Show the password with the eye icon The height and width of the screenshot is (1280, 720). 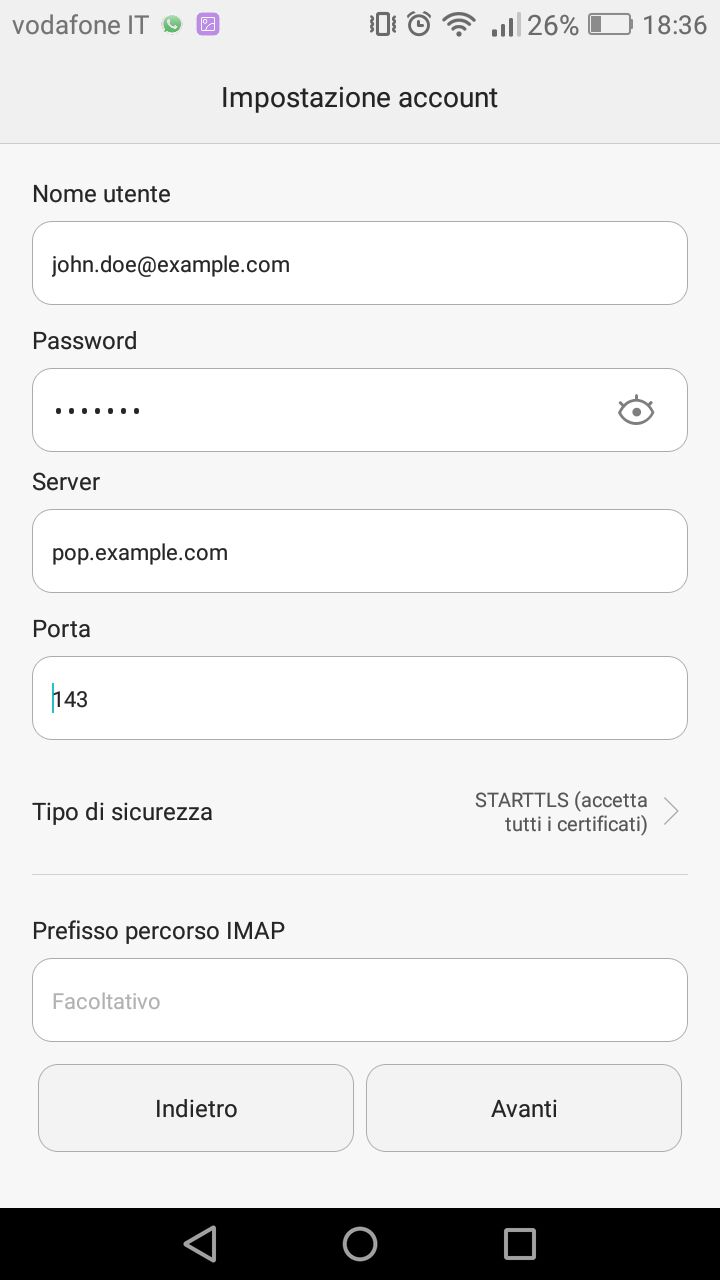(636, 410)
